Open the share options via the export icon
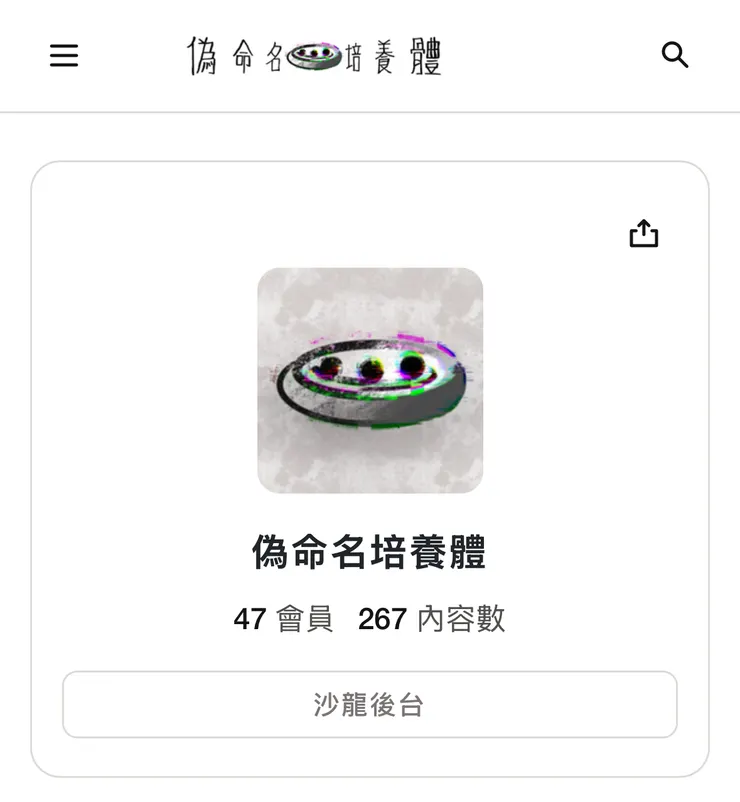Image resolution: width=740 pixels, height=802 pixels. pyautogui.click(x=644, y=232)
